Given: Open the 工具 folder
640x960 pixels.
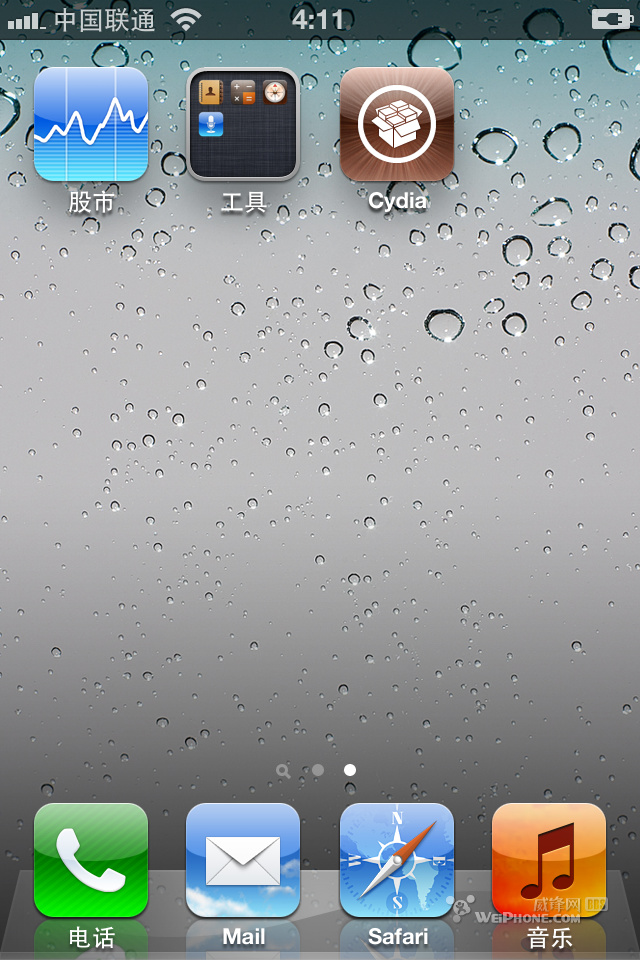Looking at the screenshot, I should click(243, 124).
